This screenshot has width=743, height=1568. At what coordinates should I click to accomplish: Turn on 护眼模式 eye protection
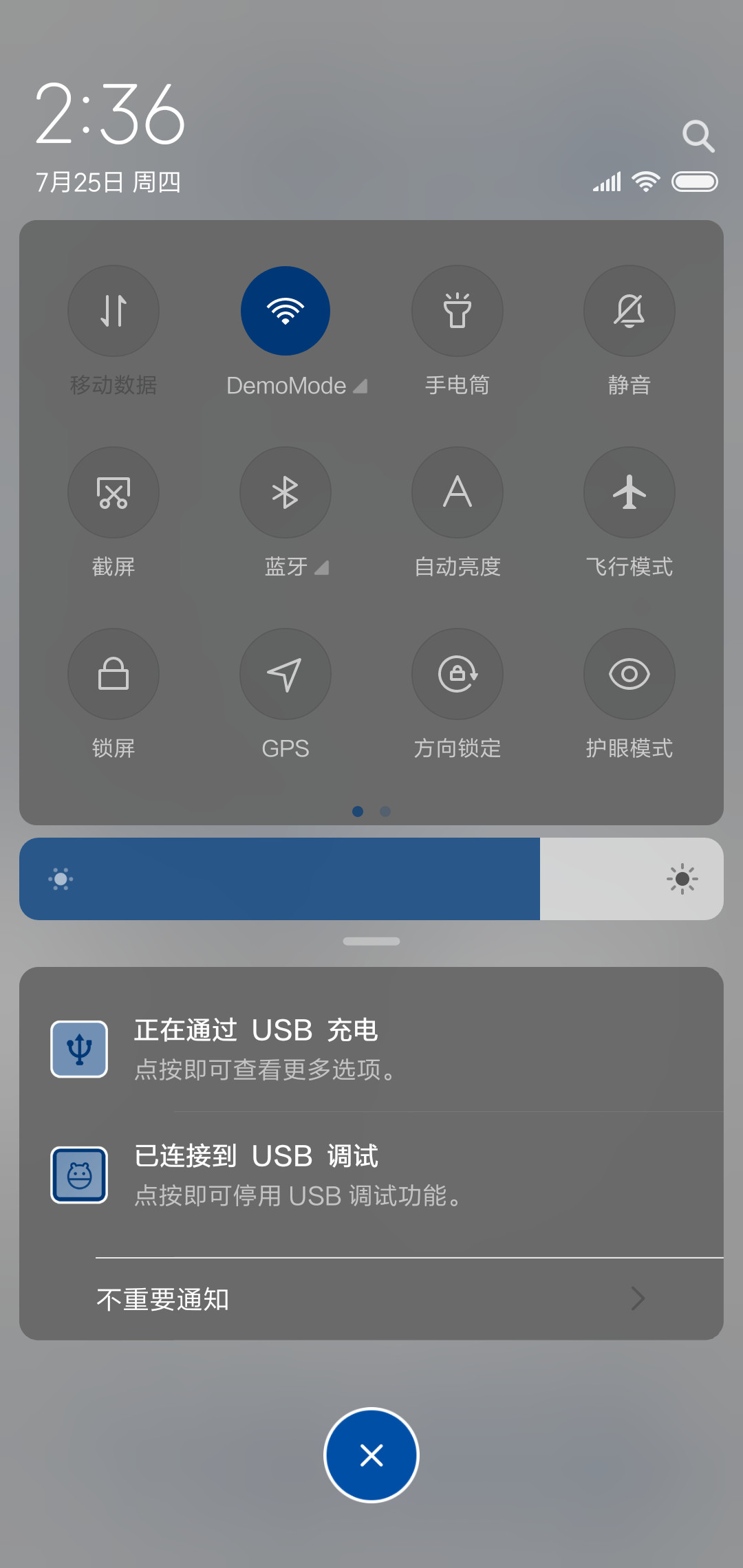(x=629, y=674)
